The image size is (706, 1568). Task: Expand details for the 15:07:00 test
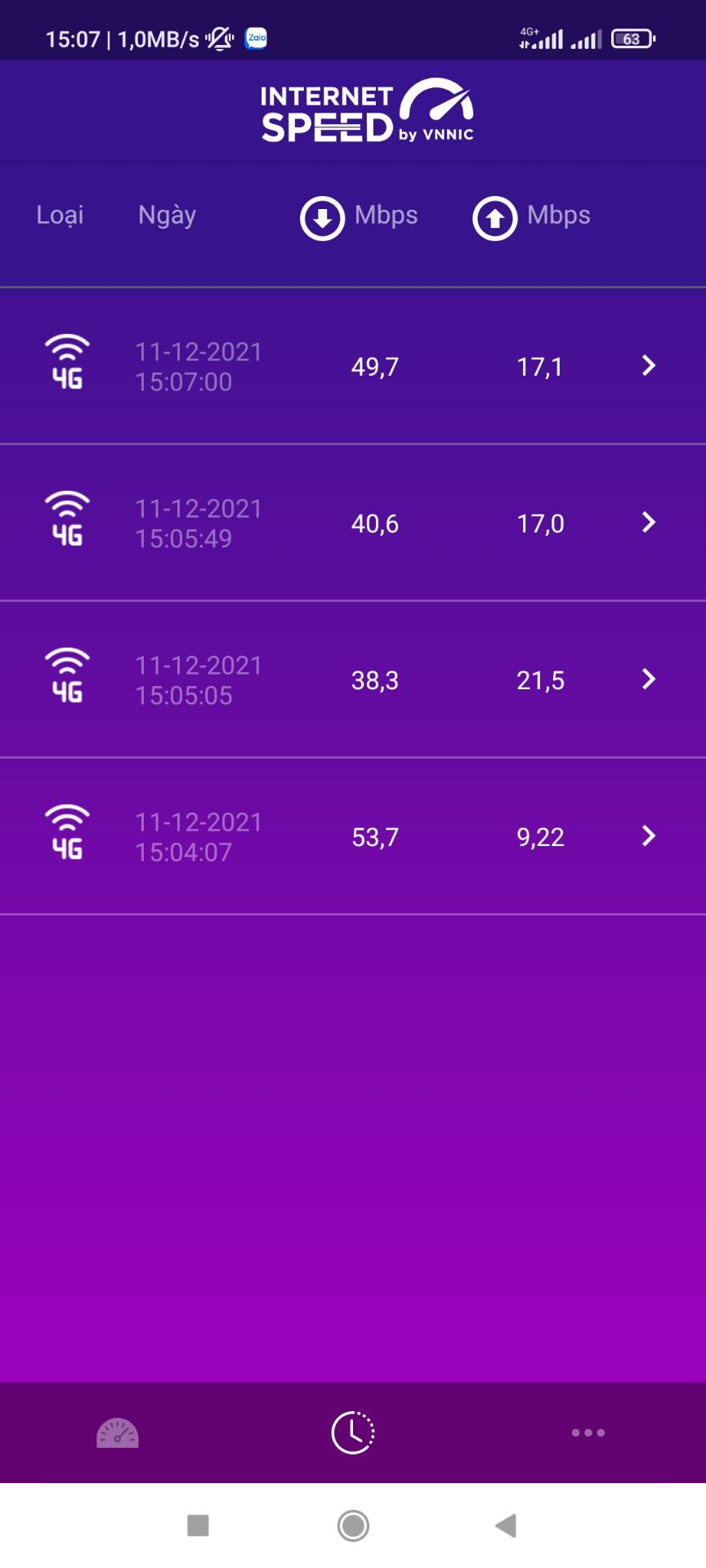[x=648, y=367]
